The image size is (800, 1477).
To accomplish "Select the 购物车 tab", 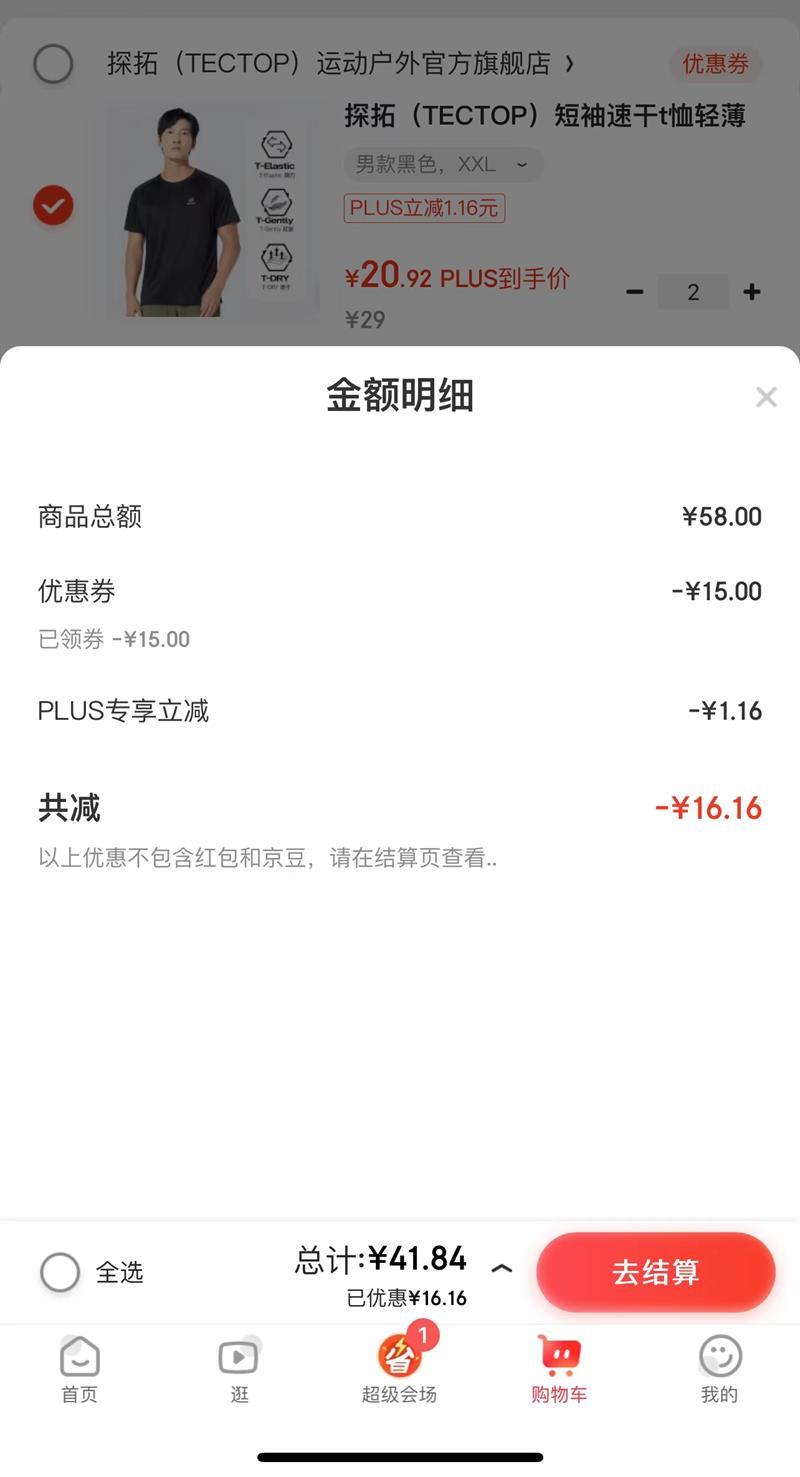I will coord(559,1369).
